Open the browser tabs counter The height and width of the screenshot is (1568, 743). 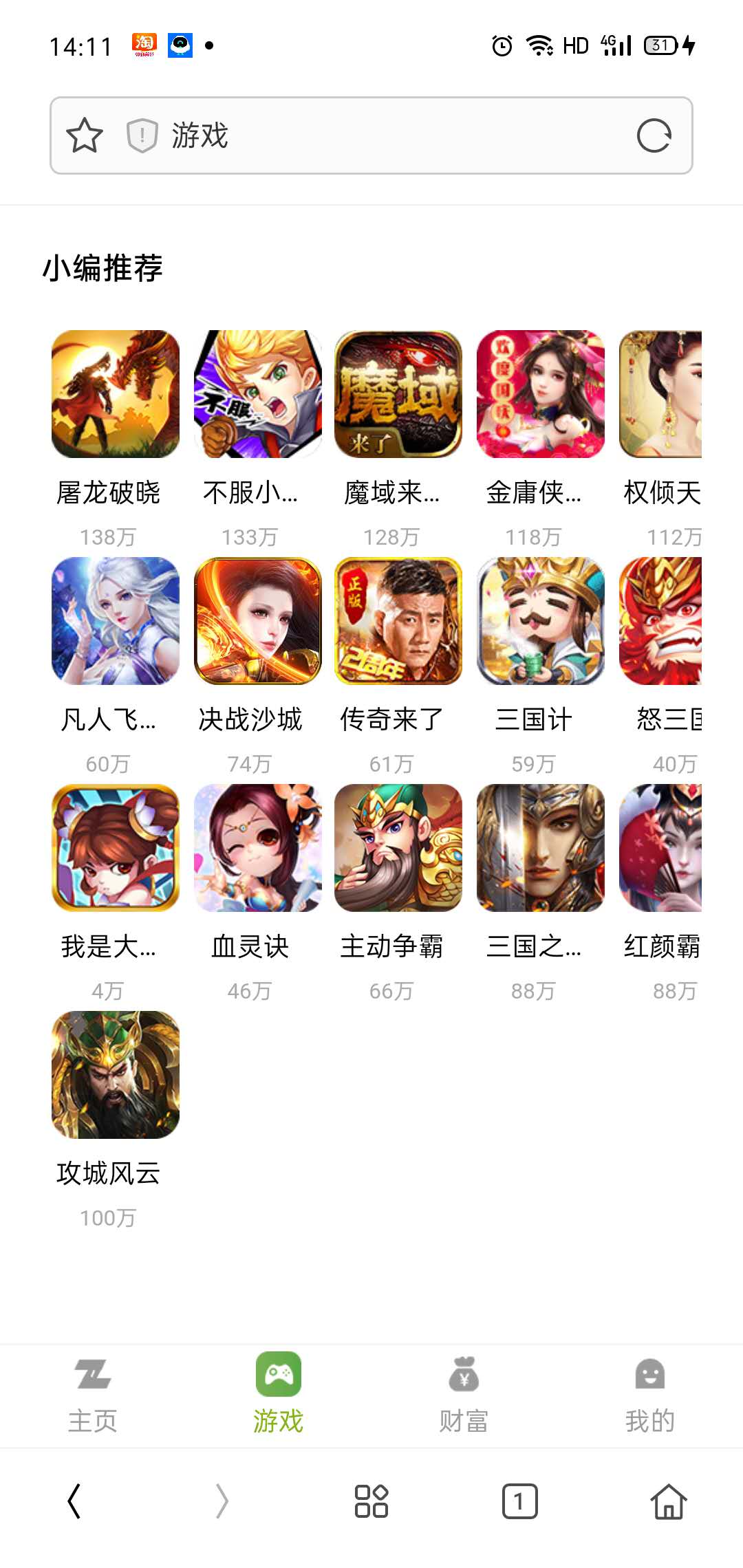click(519, 1501)
